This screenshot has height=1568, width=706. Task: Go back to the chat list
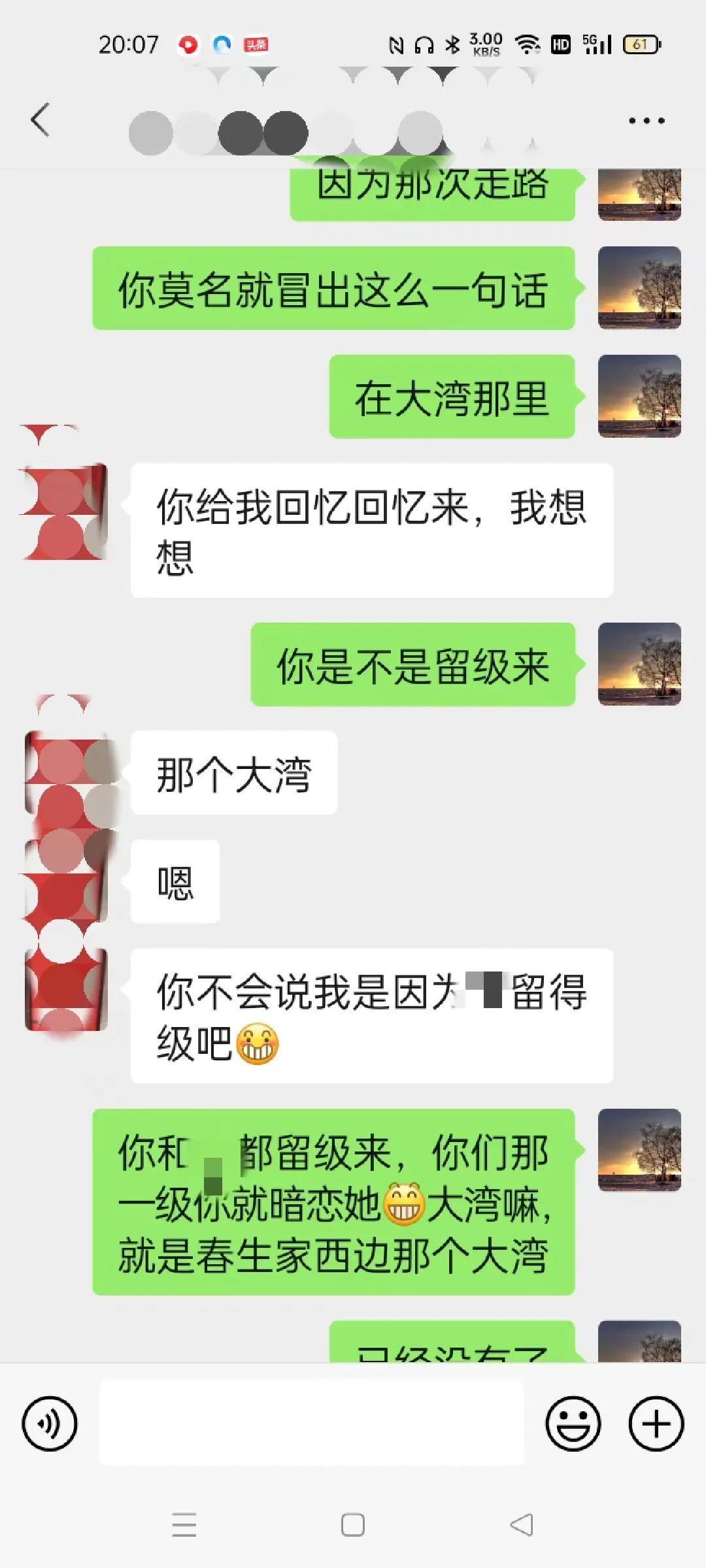(x=41, y=120)
